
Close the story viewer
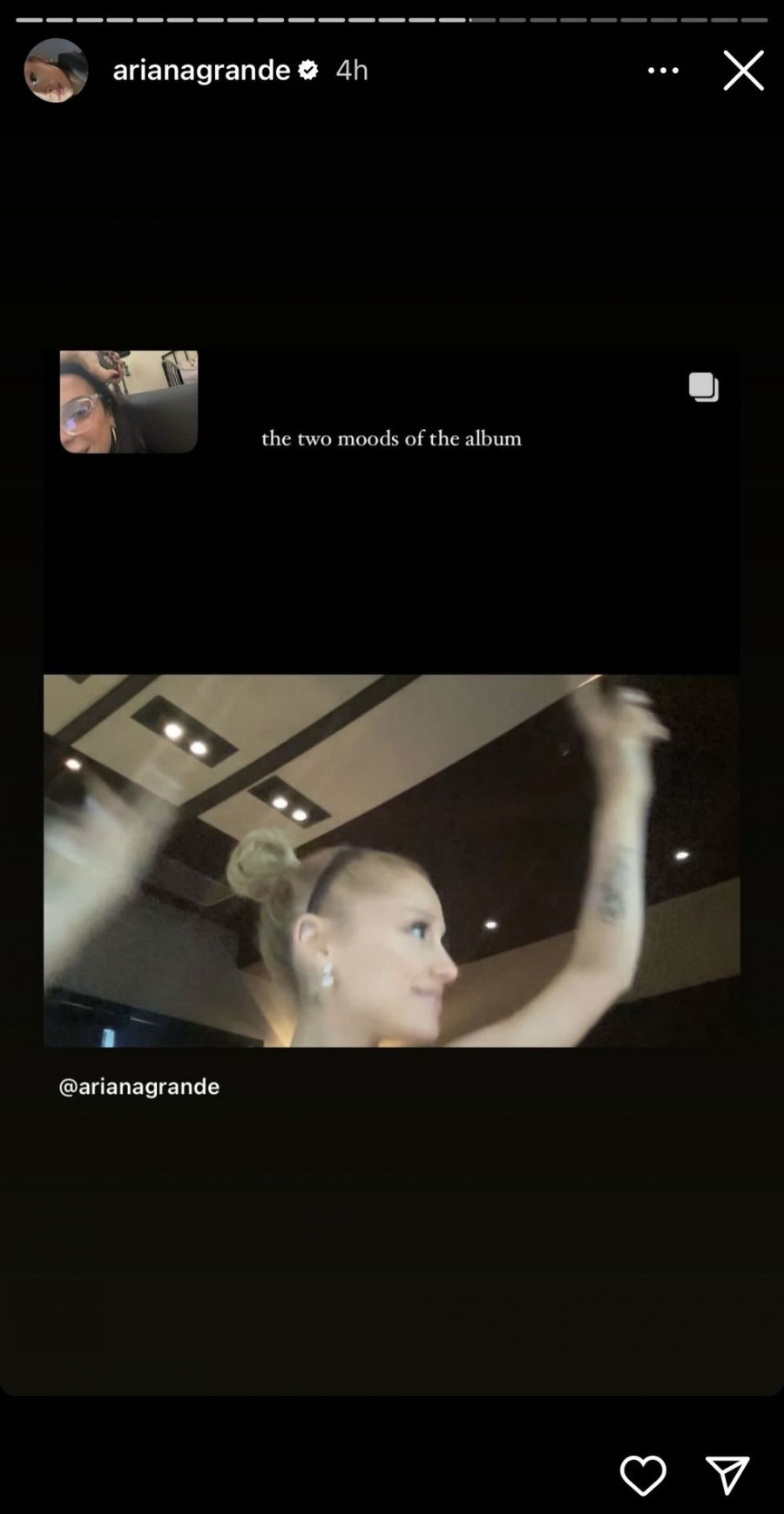pos(743,71)
